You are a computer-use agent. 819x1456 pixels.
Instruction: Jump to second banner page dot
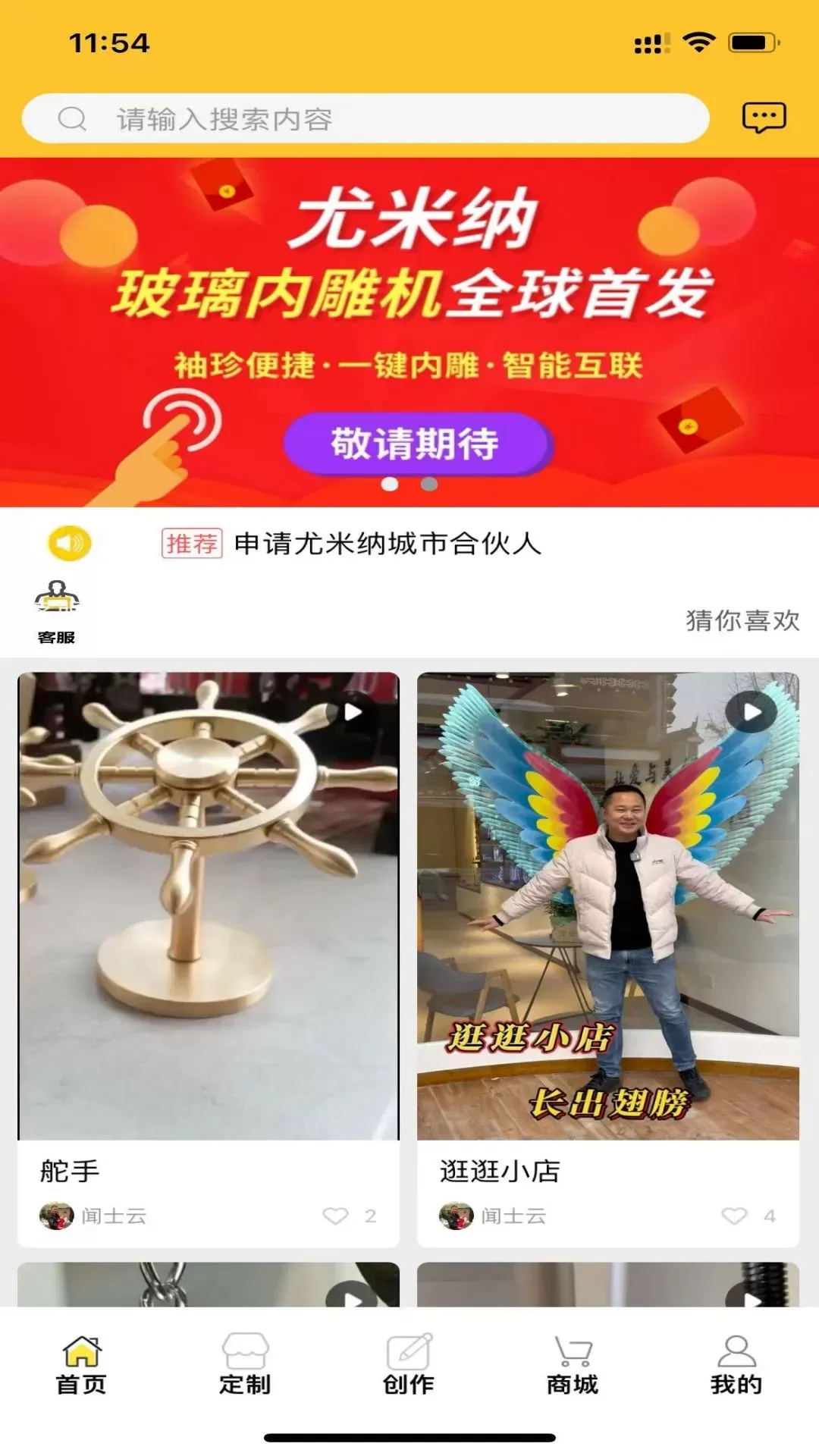(x=429, y=484)
